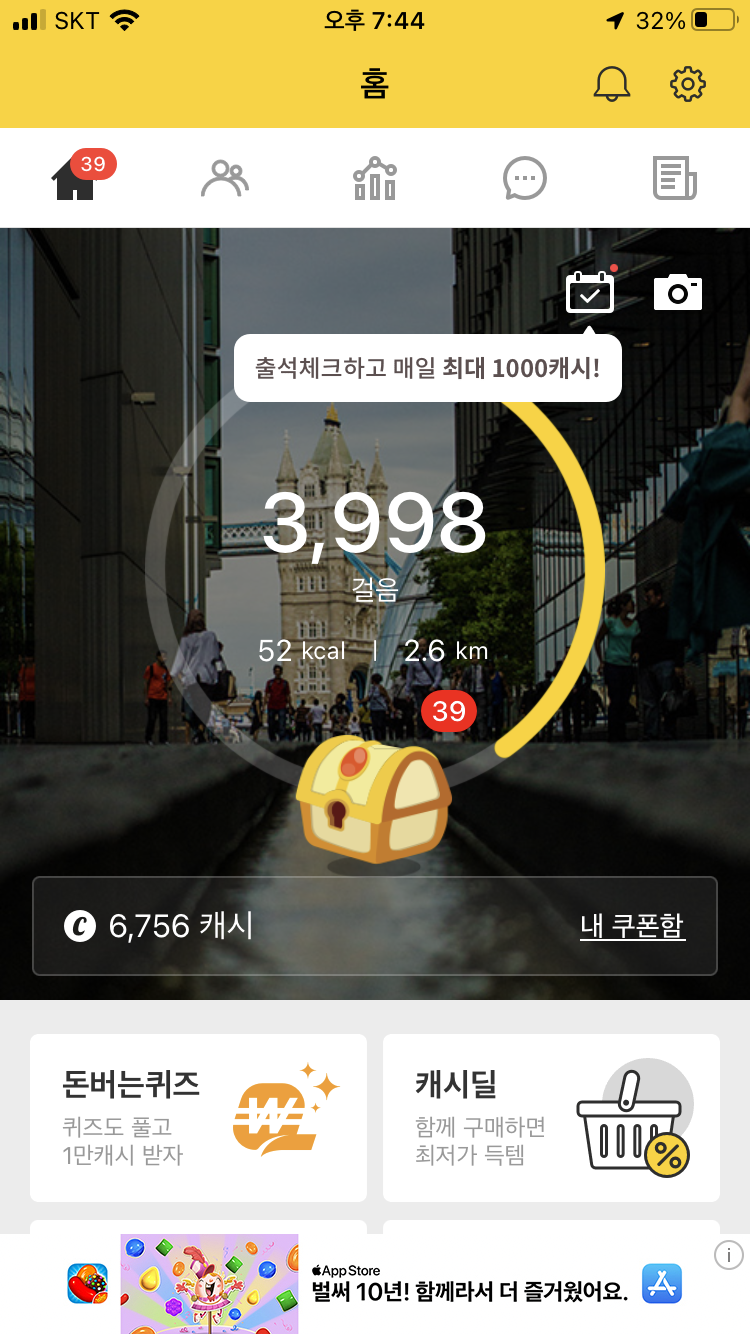Screen dimensions: 750x1334
Task: Open the 돈버는퀴즈 card
Action: pos(198,1117)
